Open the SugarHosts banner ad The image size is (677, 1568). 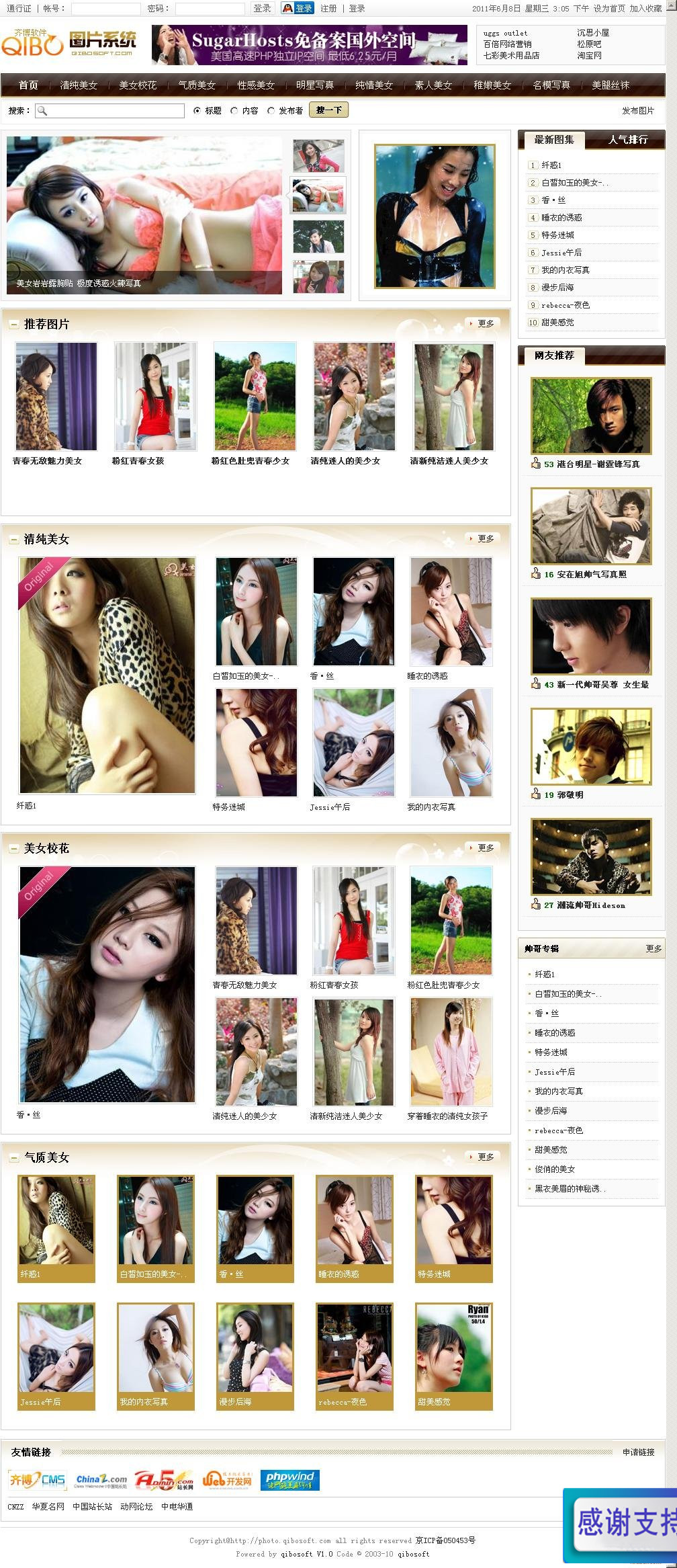[310, 45]
